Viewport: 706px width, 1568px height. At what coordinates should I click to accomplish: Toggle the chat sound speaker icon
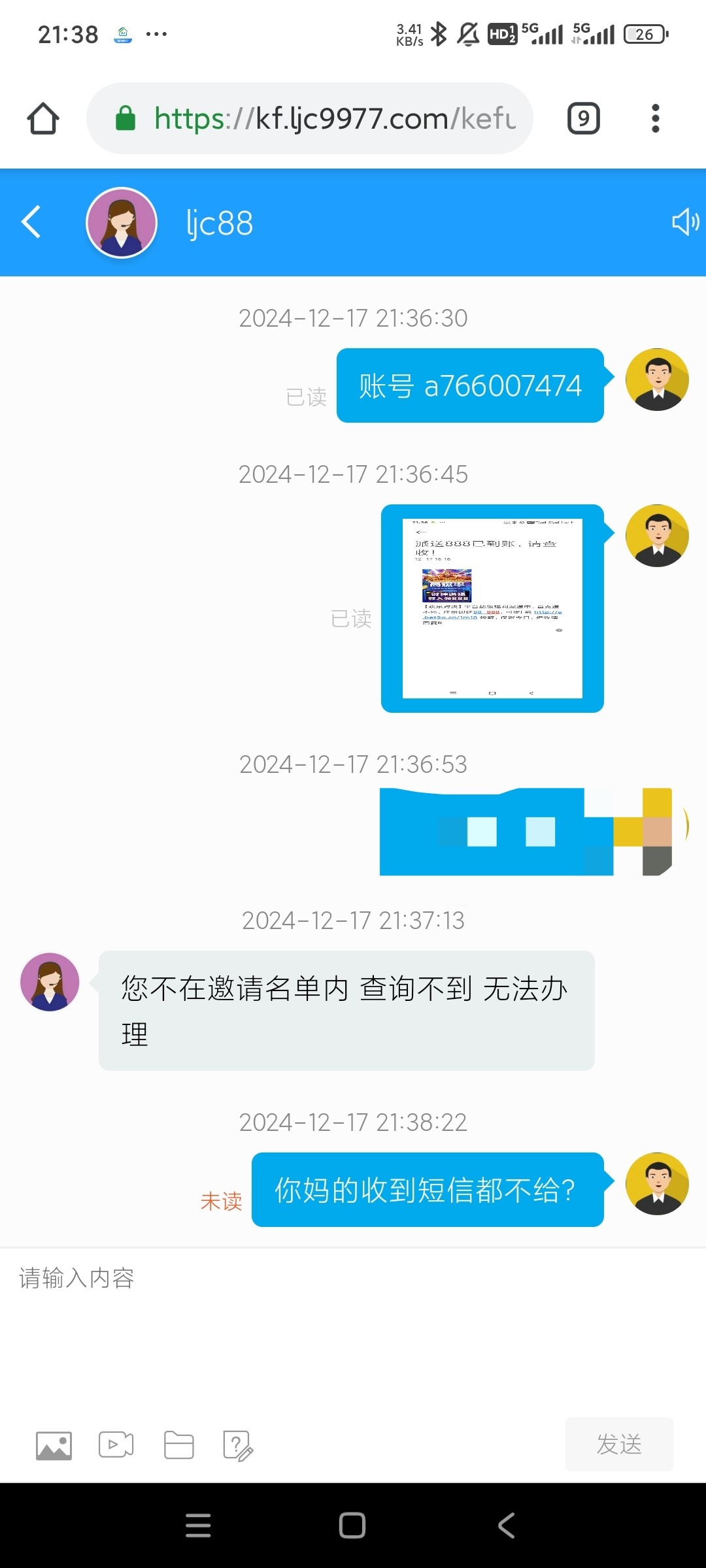tap(685, 222)
